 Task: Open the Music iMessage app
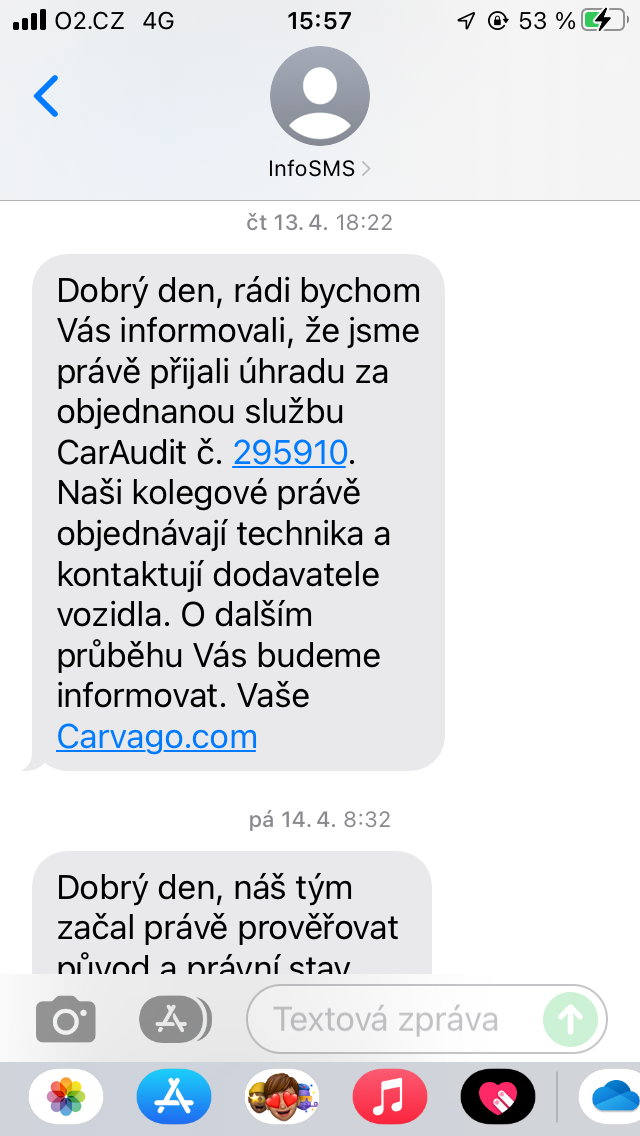(390, 1097)
